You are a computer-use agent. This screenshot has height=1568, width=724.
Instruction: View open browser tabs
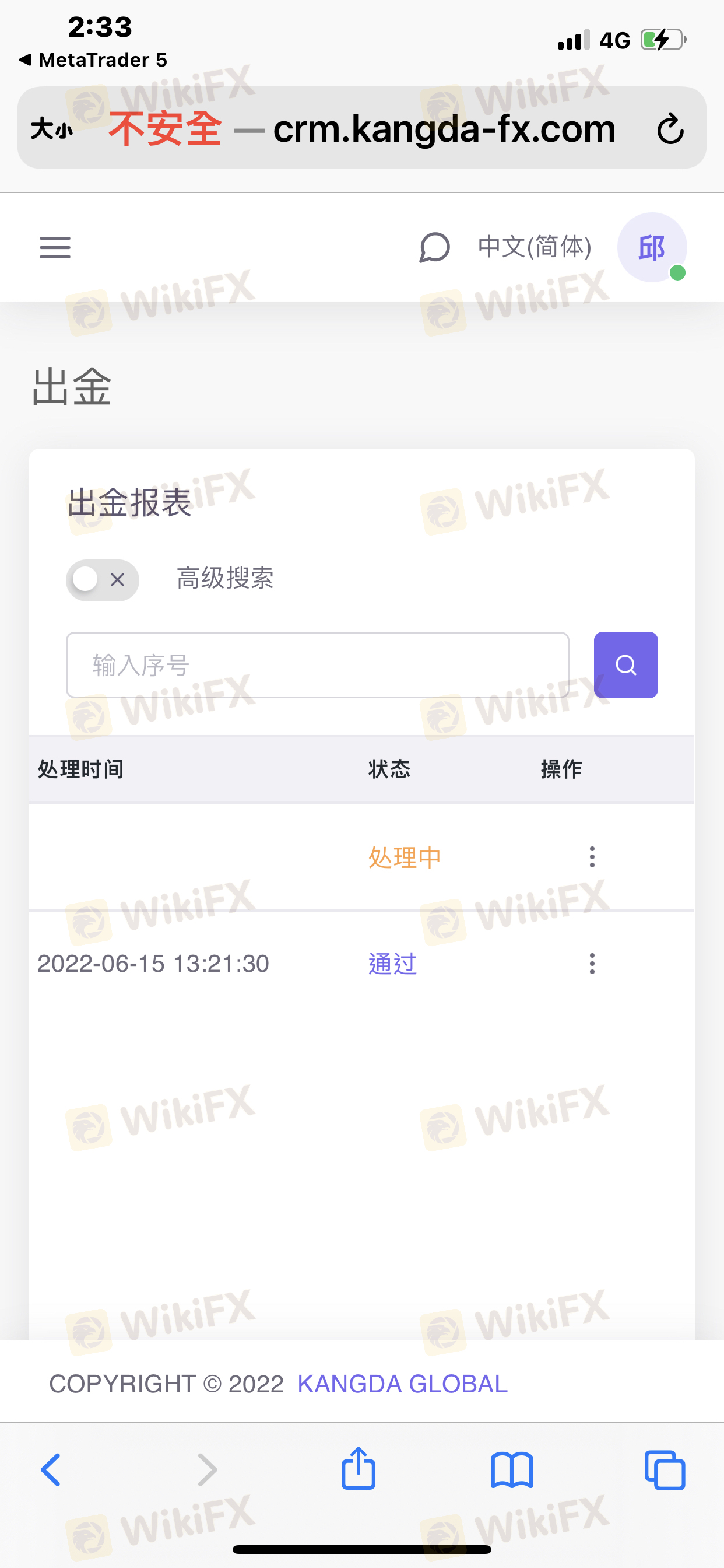click(x=665, y=1470)
